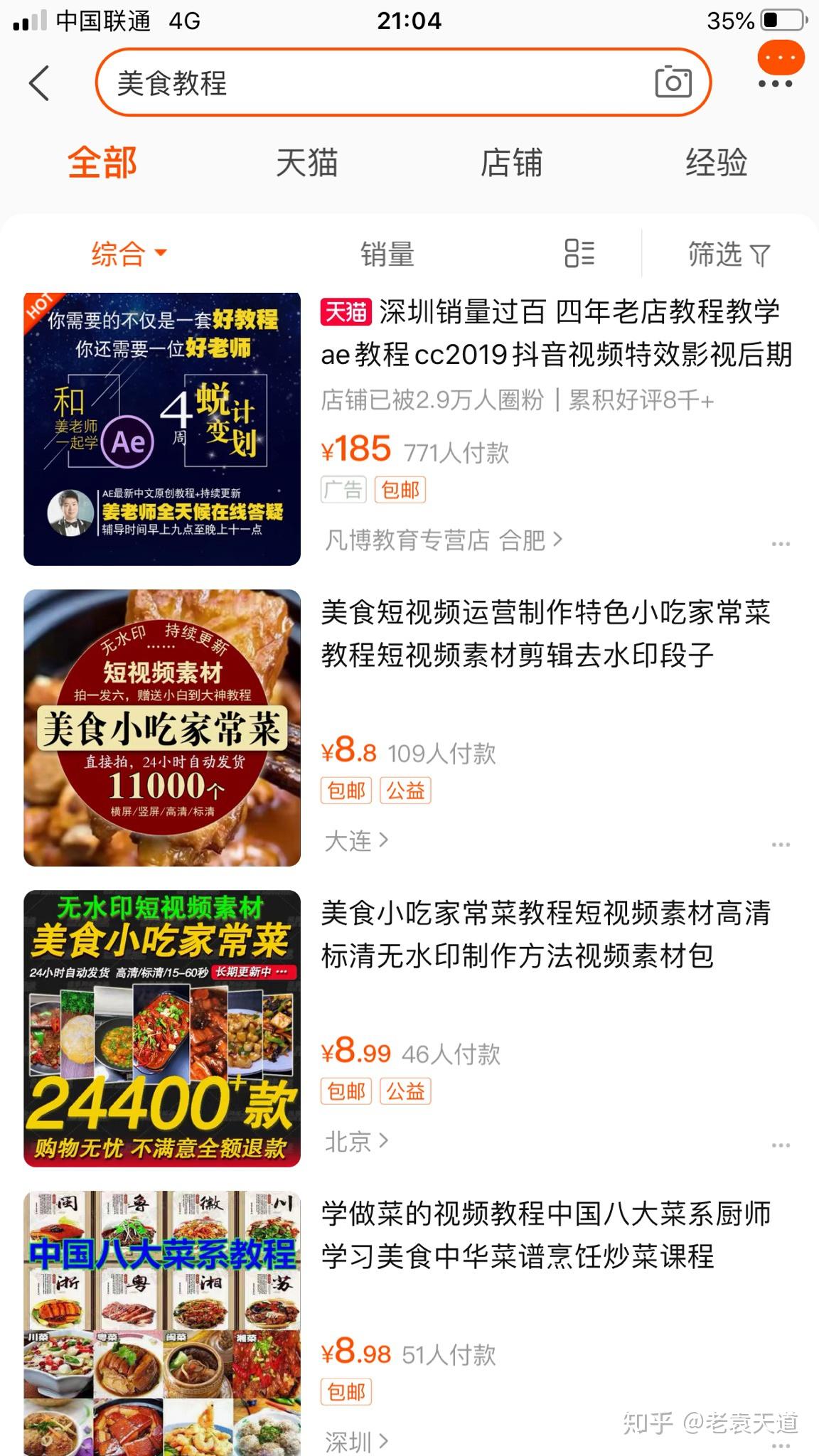Image resolution: width=819 pixels, height=1456 pixels.
Task: Sort results by 销量
Action: point(387,254)
